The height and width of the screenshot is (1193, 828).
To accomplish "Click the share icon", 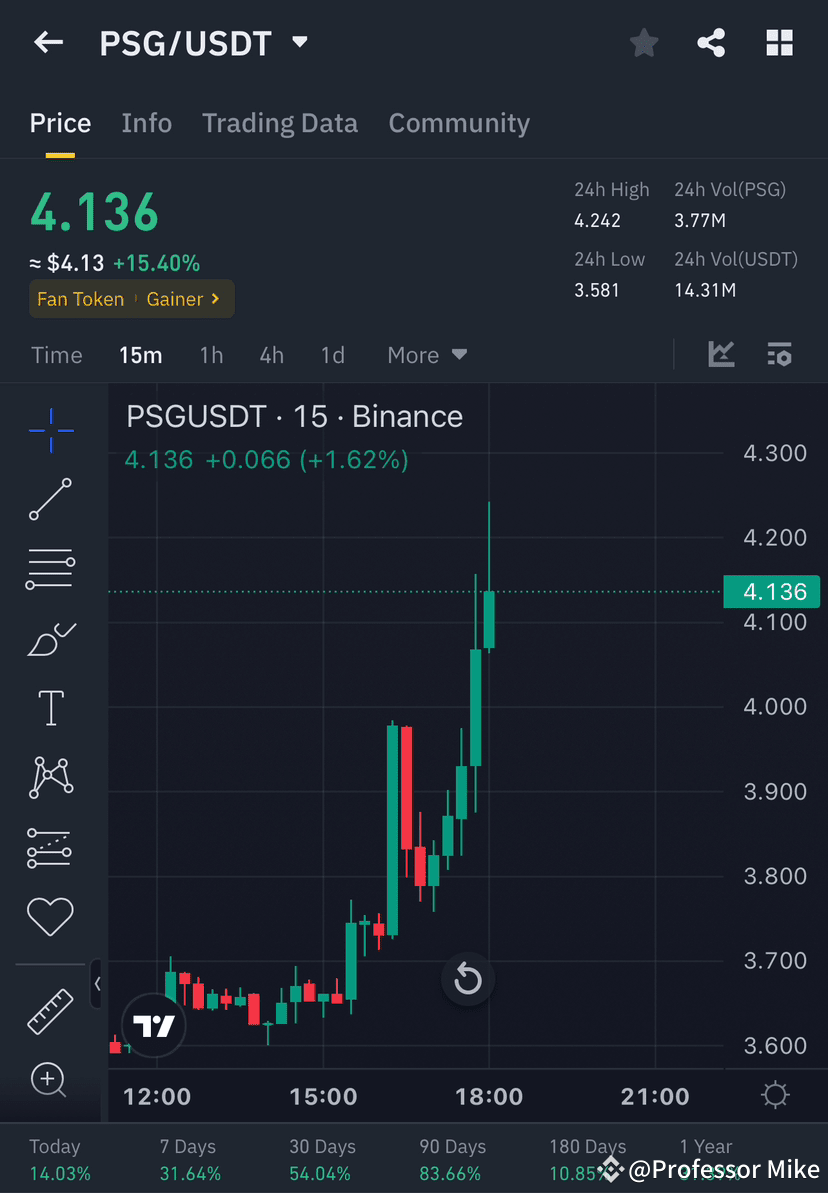I will (711, 42).
